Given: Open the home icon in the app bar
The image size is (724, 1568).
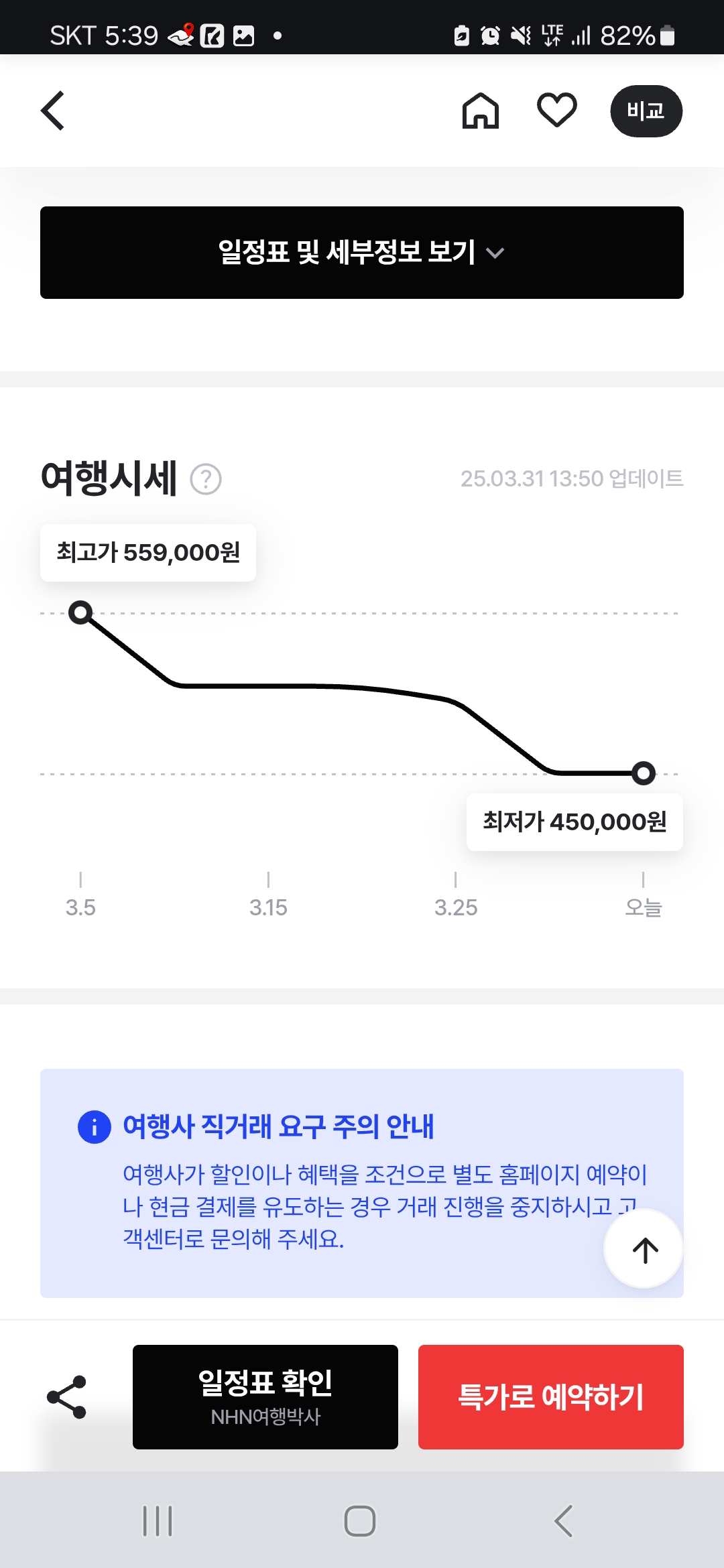Looking at the screenshot, I should pyautogui.click(x=480, y=111).
